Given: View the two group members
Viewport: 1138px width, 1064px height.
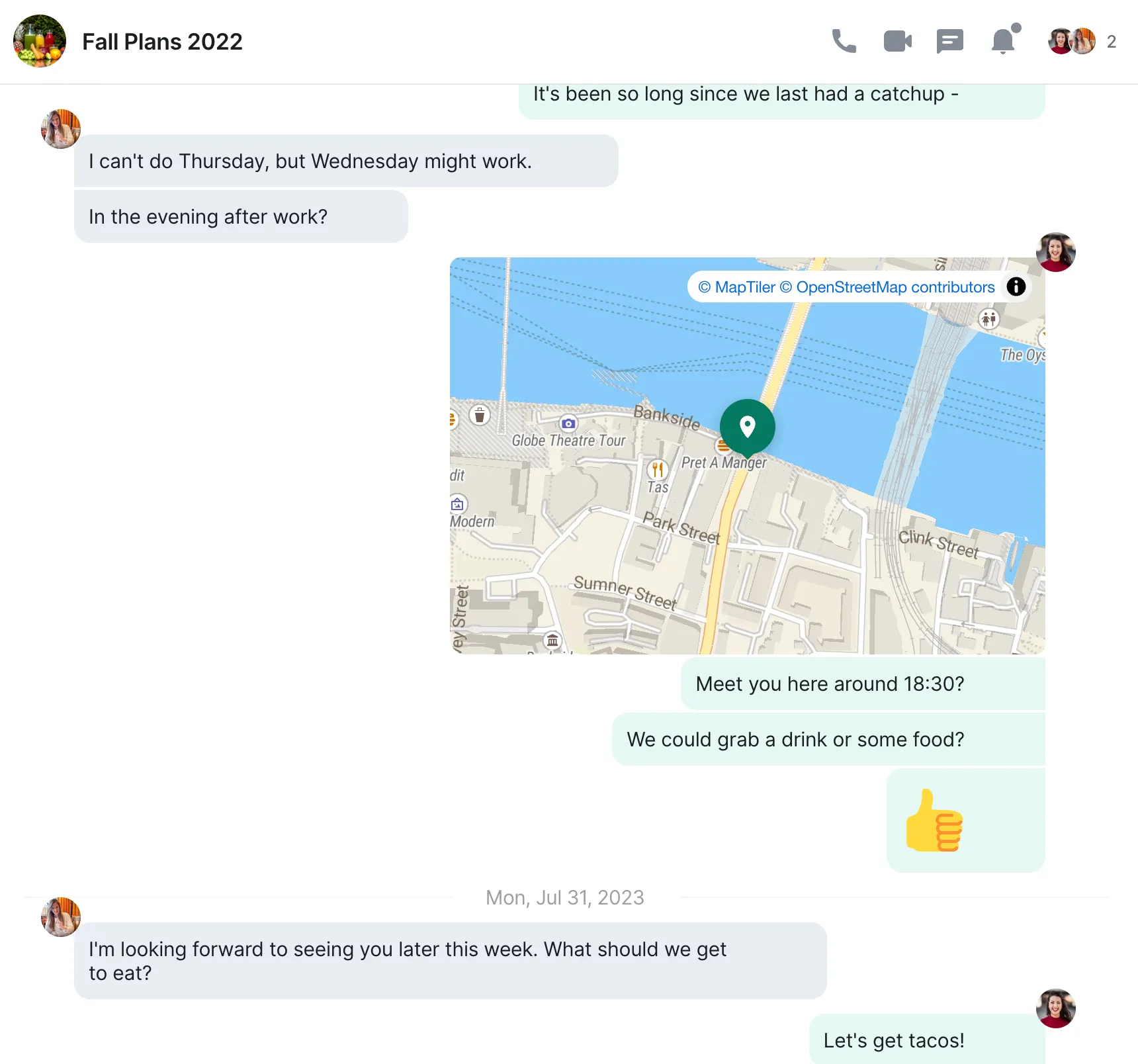Looking at the screenshot, I should click(x=1082, y=42).
